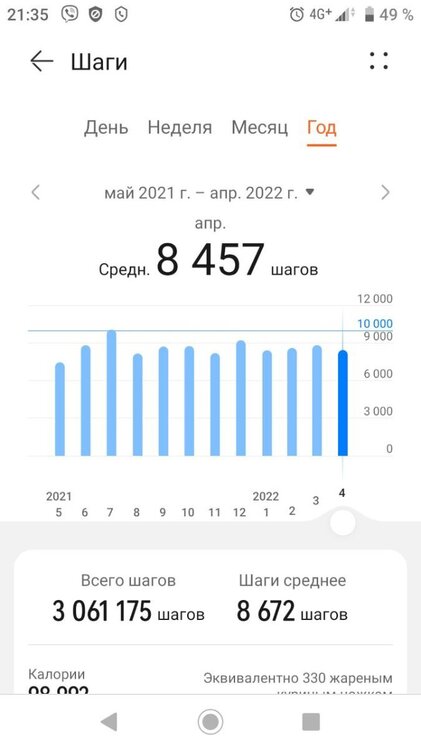Image resolution: width=421 pixels, height=750 pixels.
Task: Switch to the Месяц tab
Action: (x=259, y=127)
